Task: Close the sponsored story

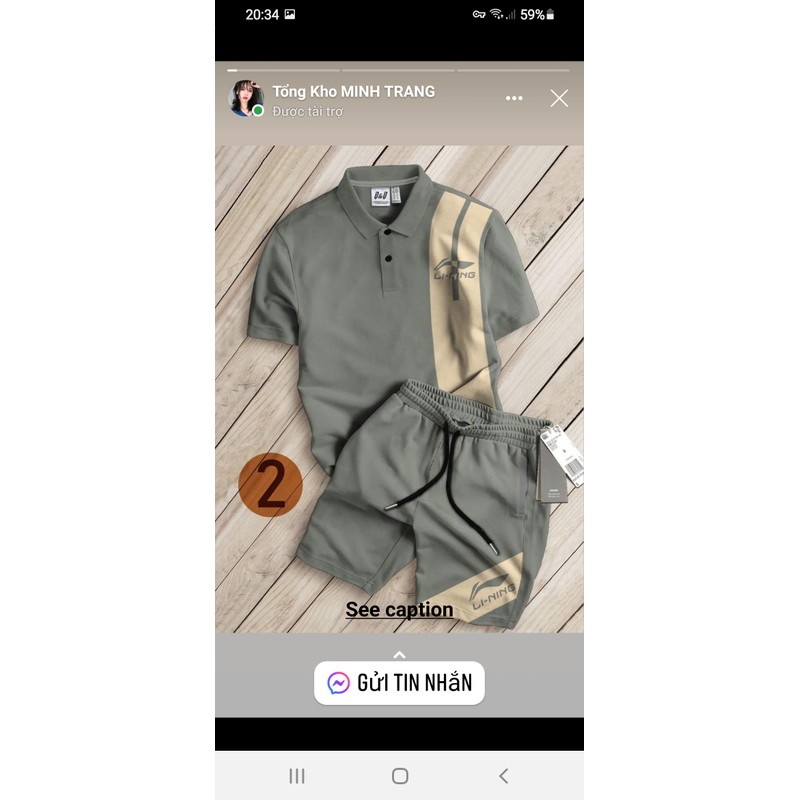Action: 559,98
